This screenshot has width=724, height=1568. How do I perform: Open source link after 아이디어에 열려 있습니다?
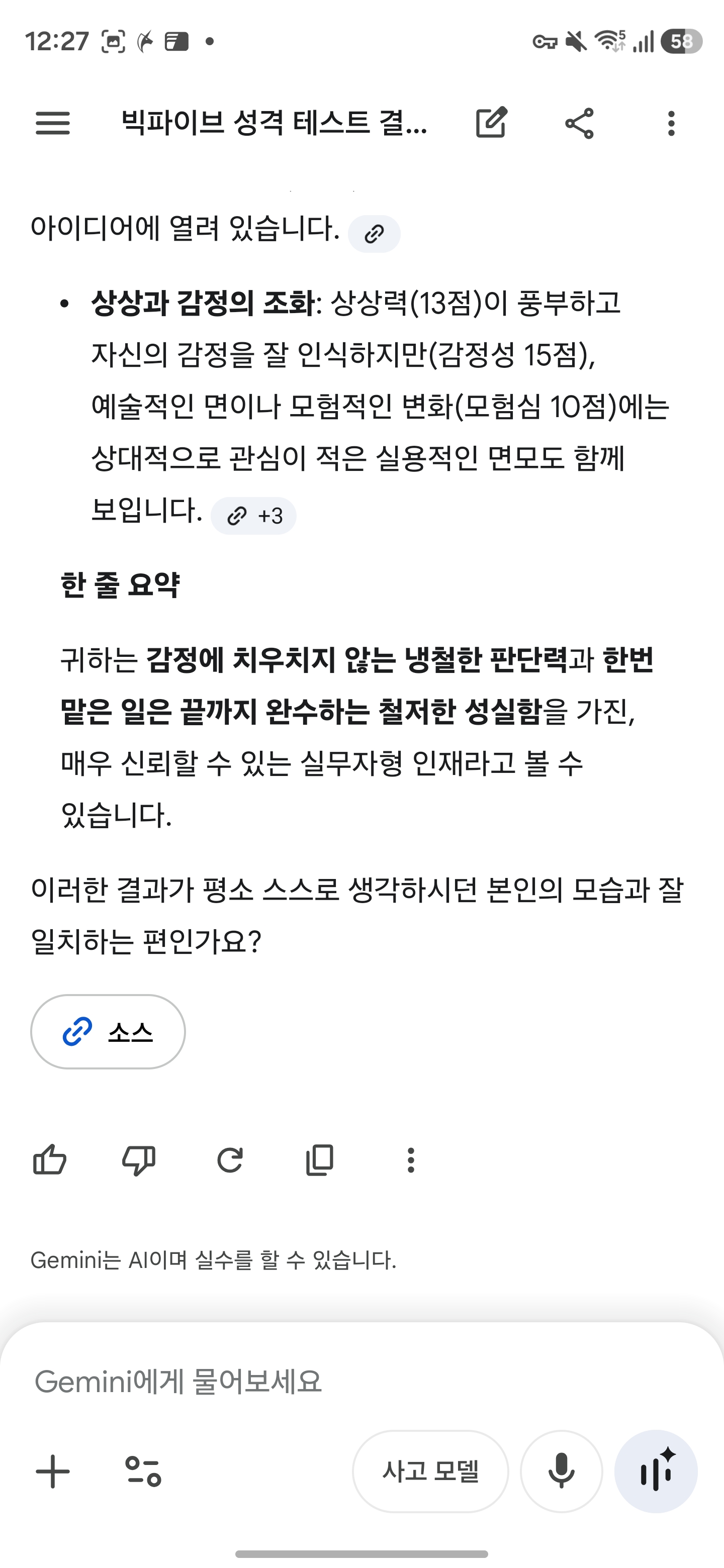[x=374, y=234]
